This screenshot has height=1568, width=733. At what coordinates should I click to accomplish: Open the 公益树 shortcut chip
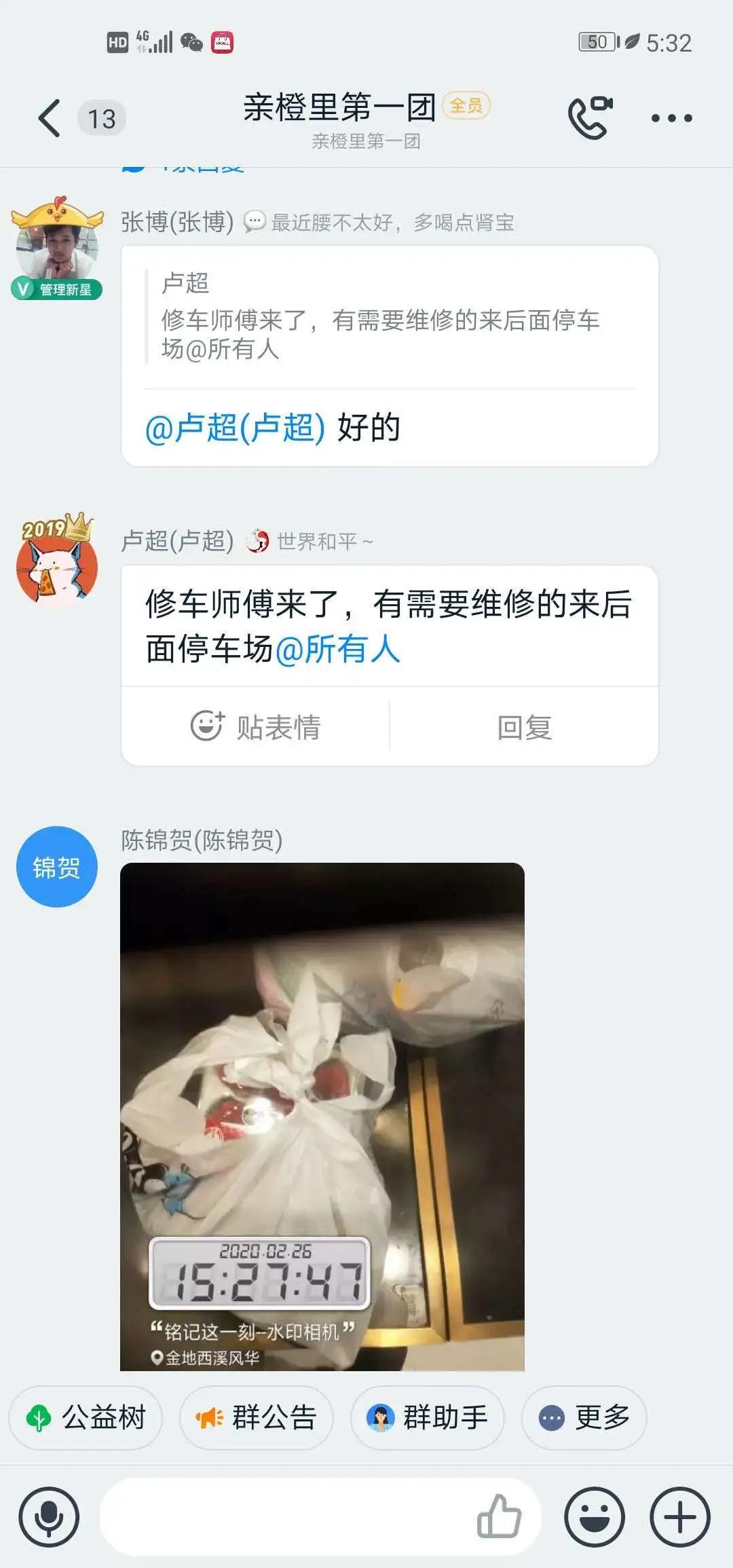(86, 1418)
